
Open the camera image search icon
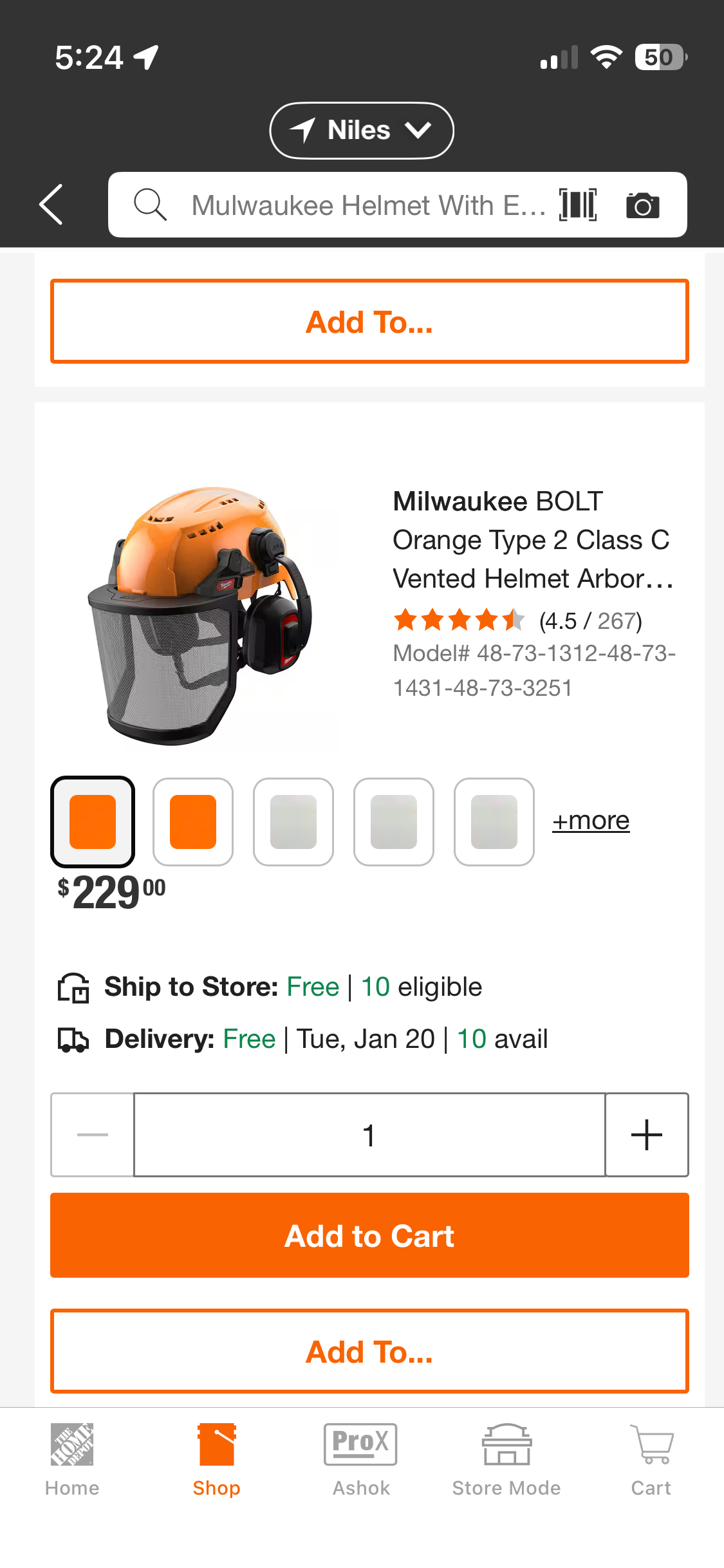[642, 205]
